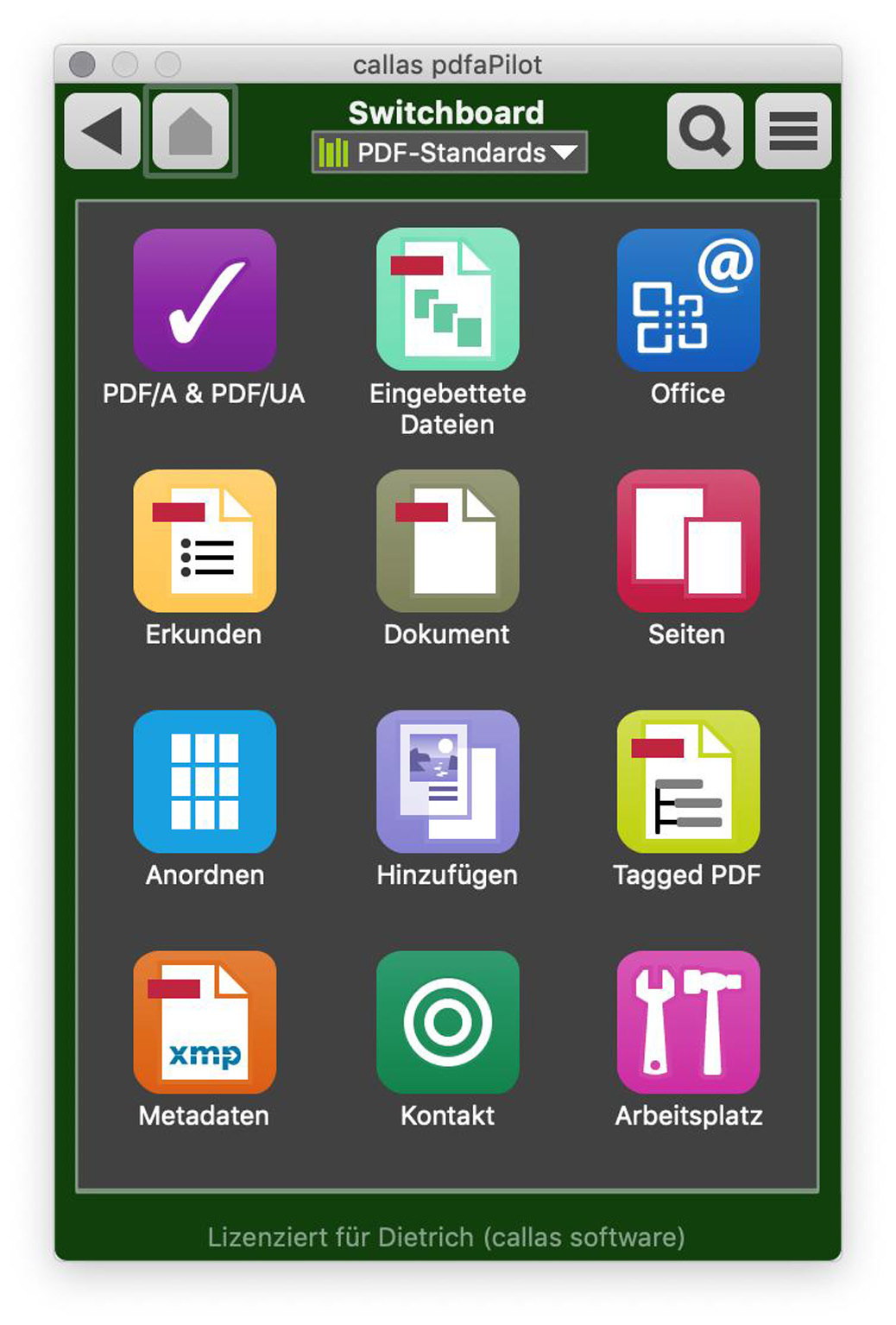
Task: View the Metadaten section
Action: 205,1023
